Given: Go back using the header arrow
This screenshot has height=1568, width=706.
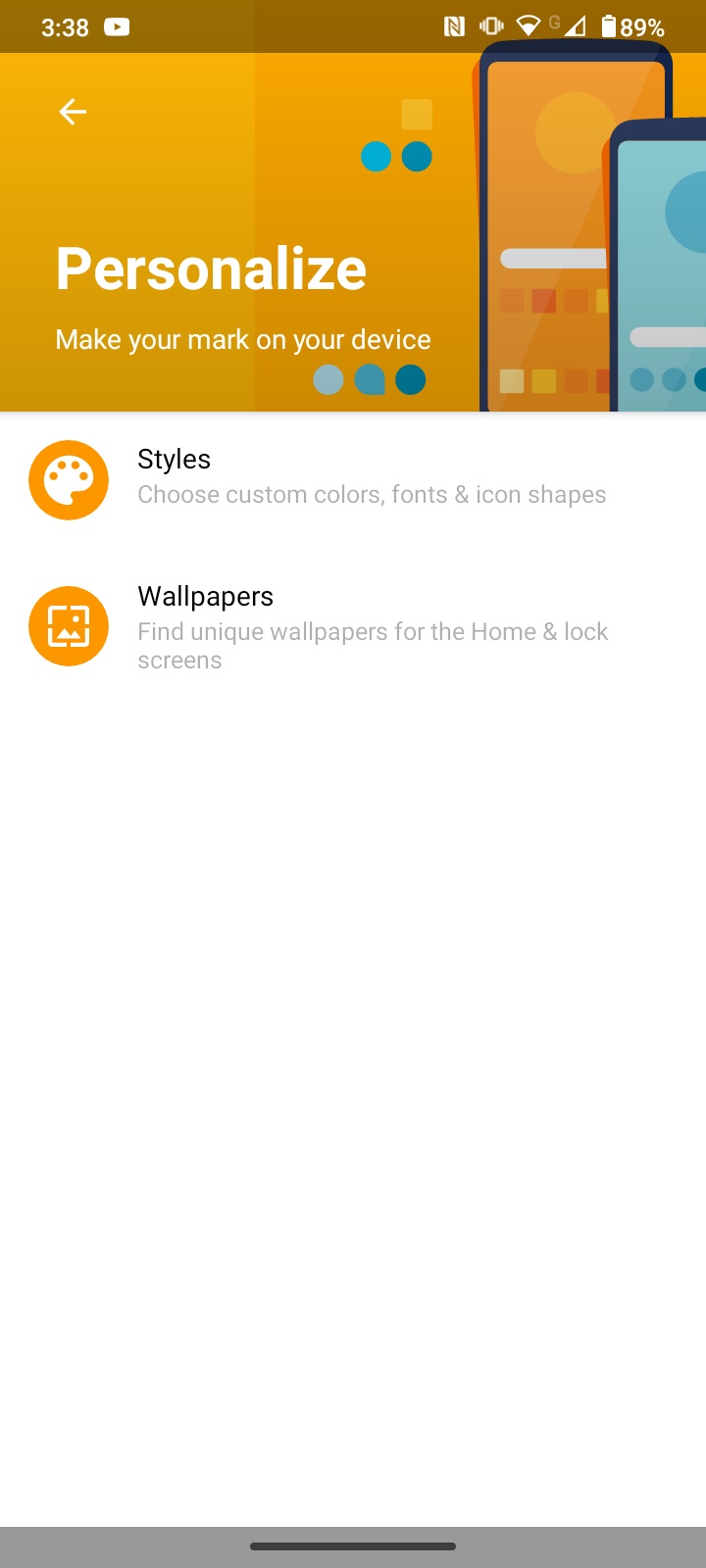Looking at the screenshot, I should [x=73, y=112].
